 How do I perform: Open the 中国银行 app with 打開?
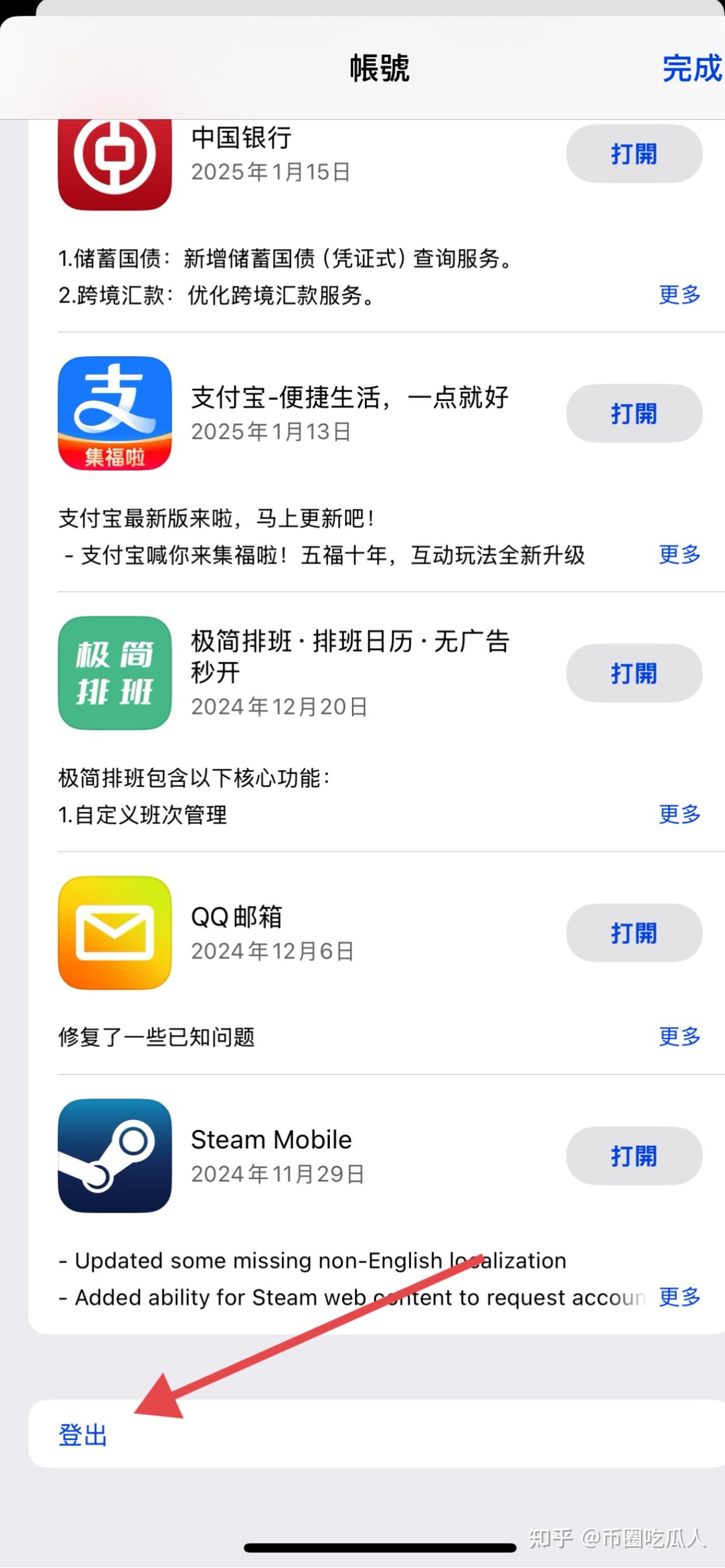click(x=634, y=154)
